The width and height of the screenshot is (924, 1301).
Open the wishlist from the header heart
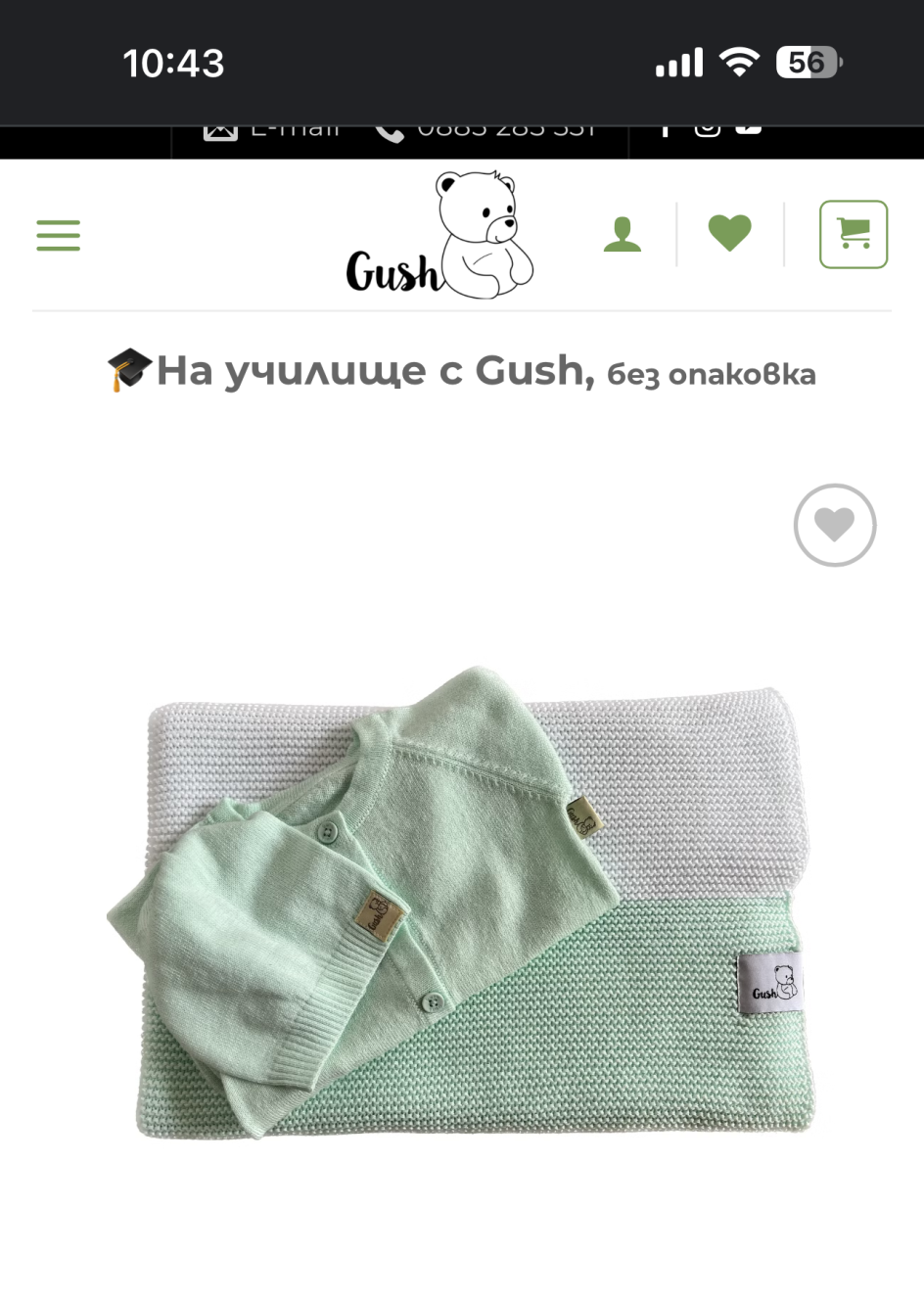(729, 233)
